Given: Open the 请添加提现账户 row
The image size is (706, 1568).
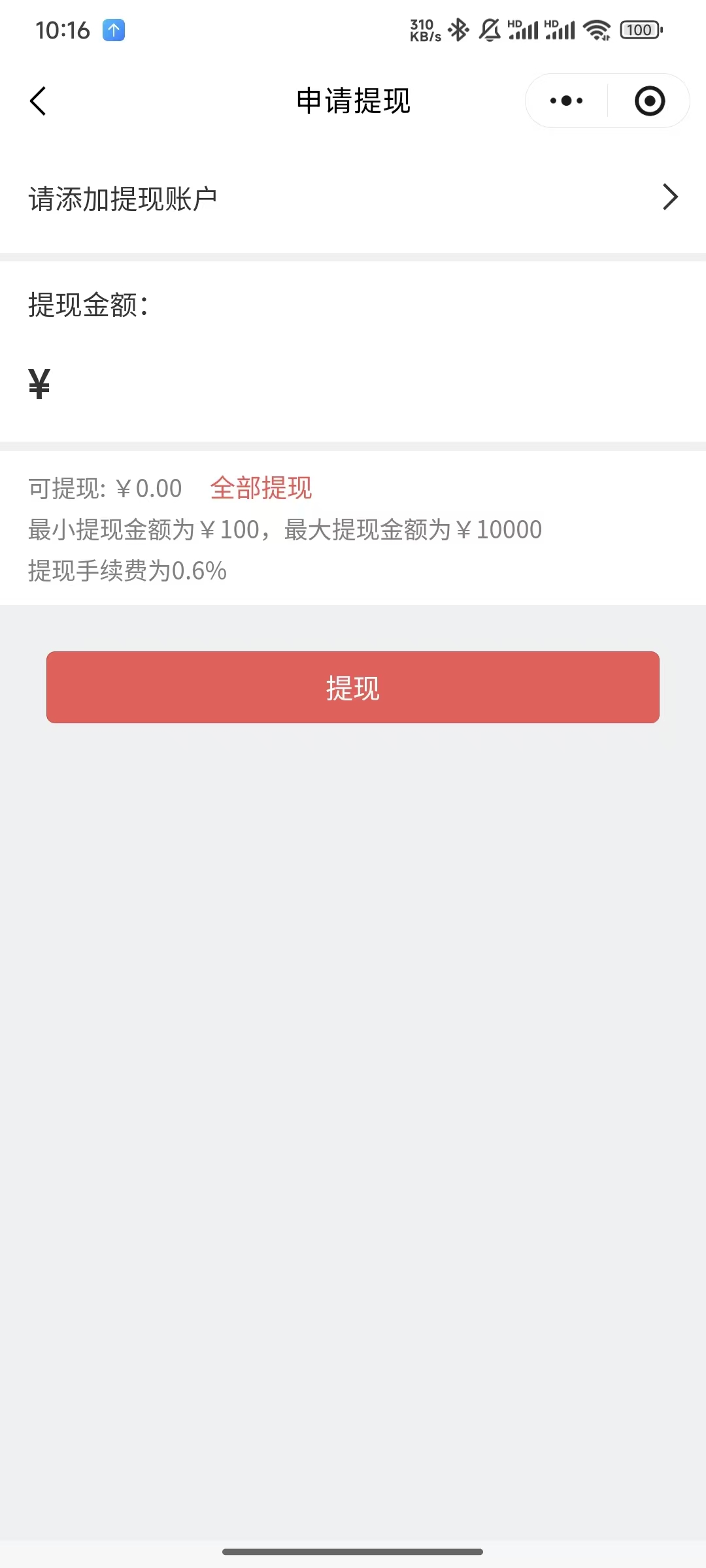Looking at the screenshot, I should [353, 198].
